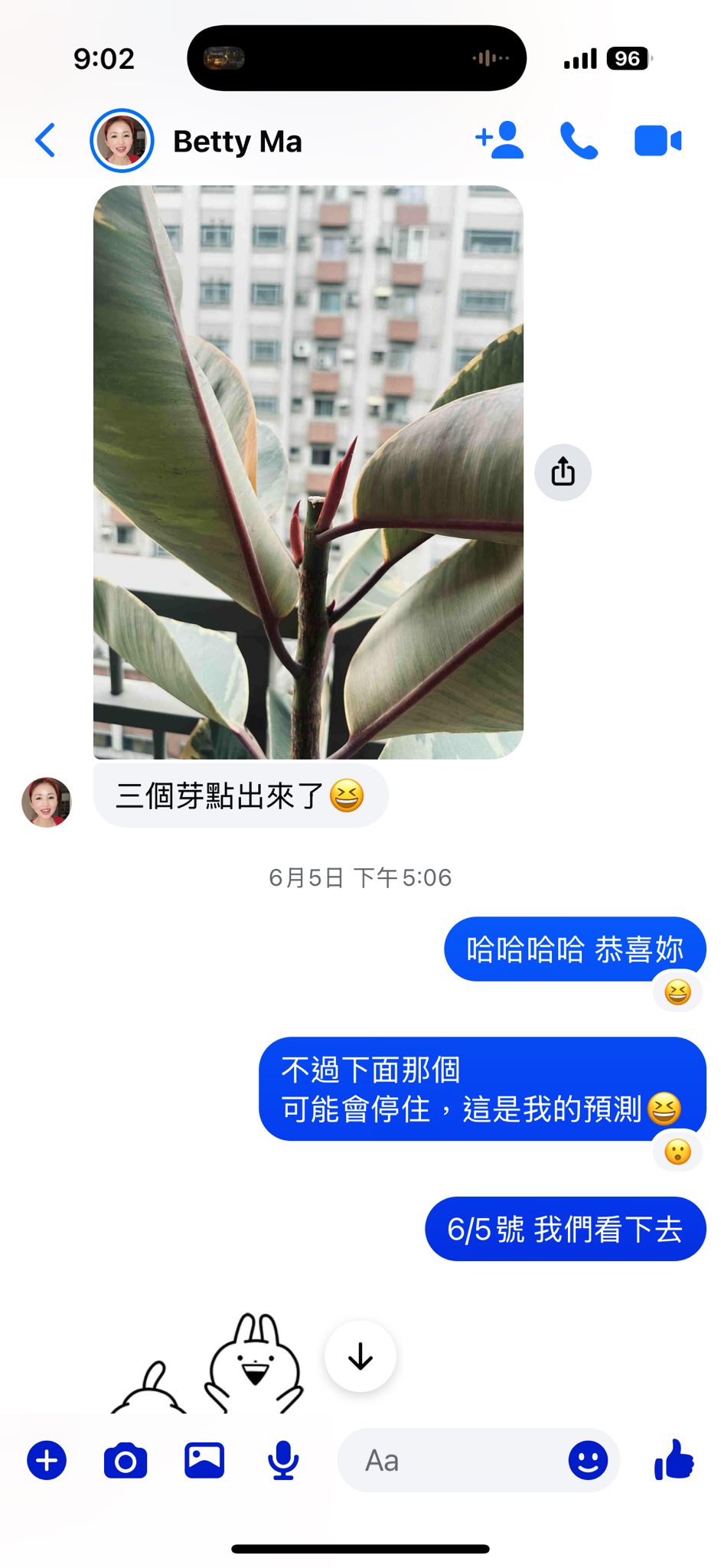Record a voice message
This screenshot has width=721, height=1568.
(x=283, y=1460)
